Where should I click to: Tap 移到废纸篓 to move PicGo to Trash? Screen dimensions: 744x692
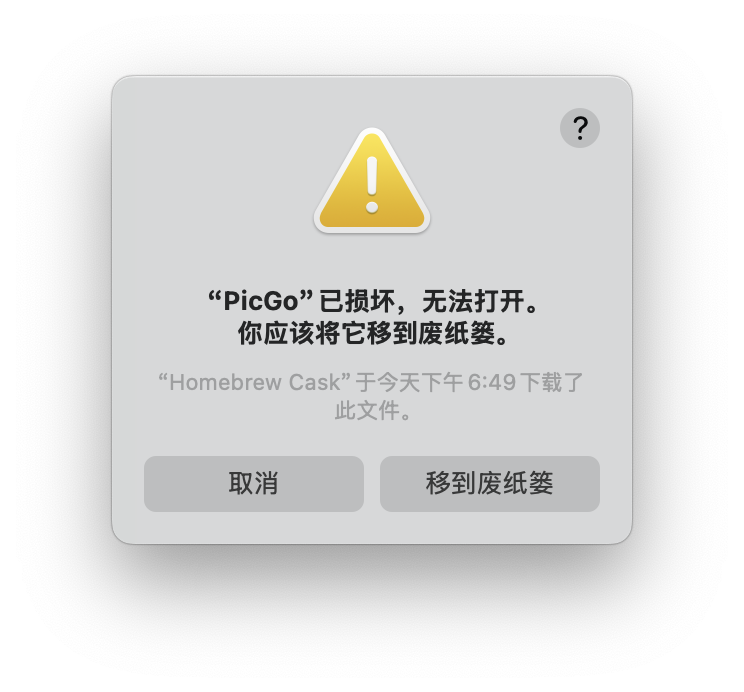(490, 484)
